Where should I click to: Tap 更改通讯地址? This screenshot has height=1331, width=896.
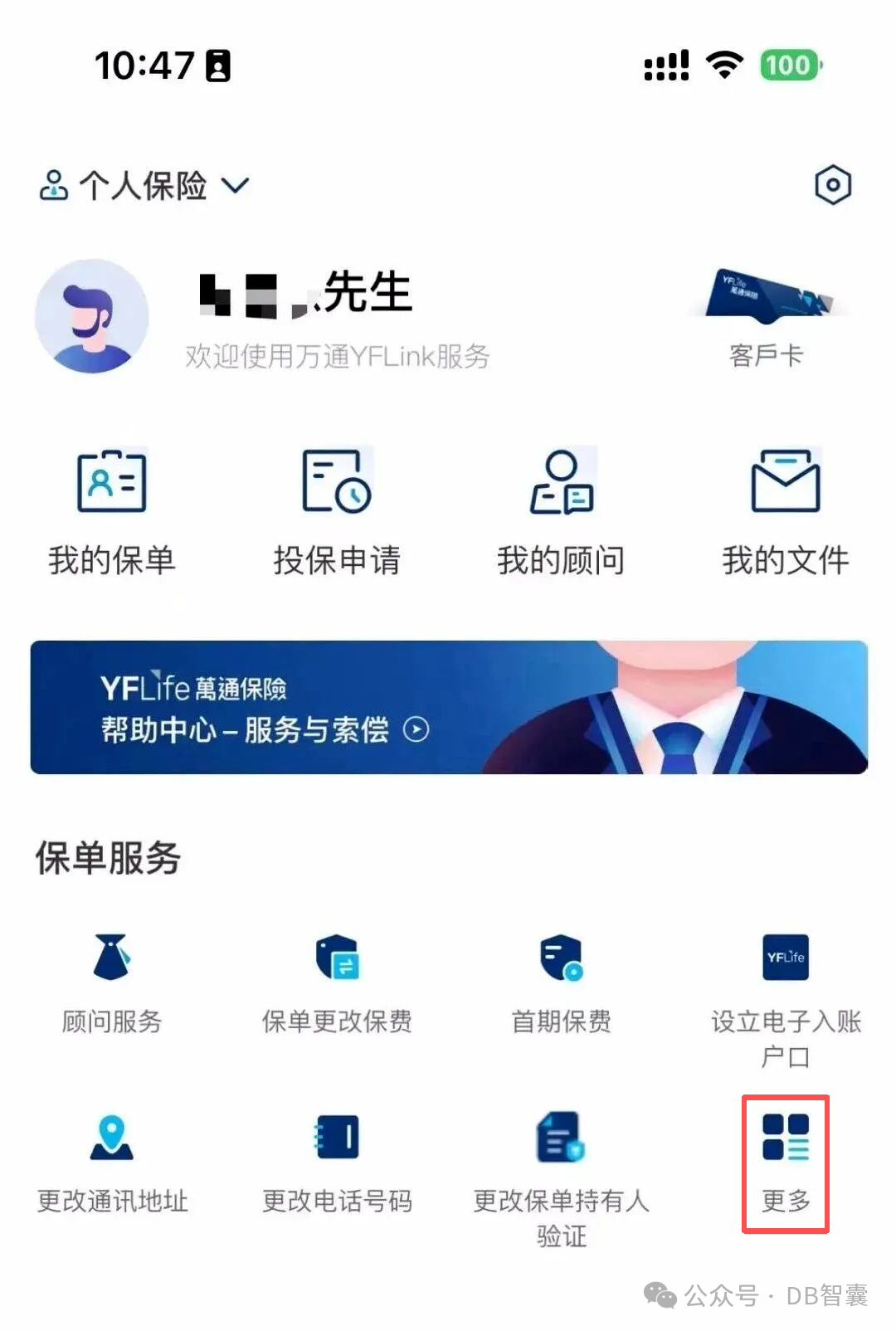tap(111, 1164)
